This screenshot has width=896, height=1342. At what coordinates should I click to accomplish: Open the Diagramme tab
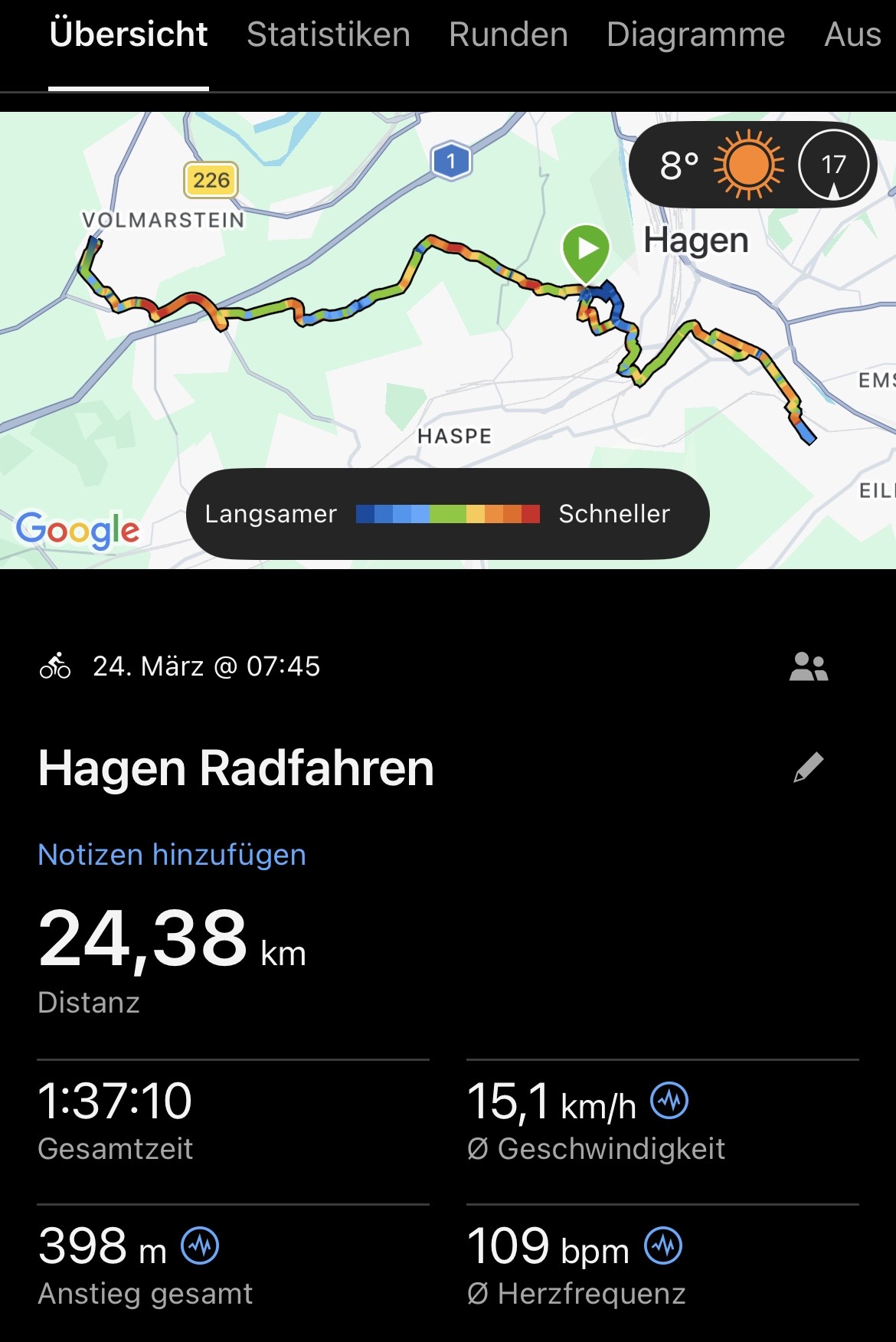pyautogui.click(x=695, y=35)
